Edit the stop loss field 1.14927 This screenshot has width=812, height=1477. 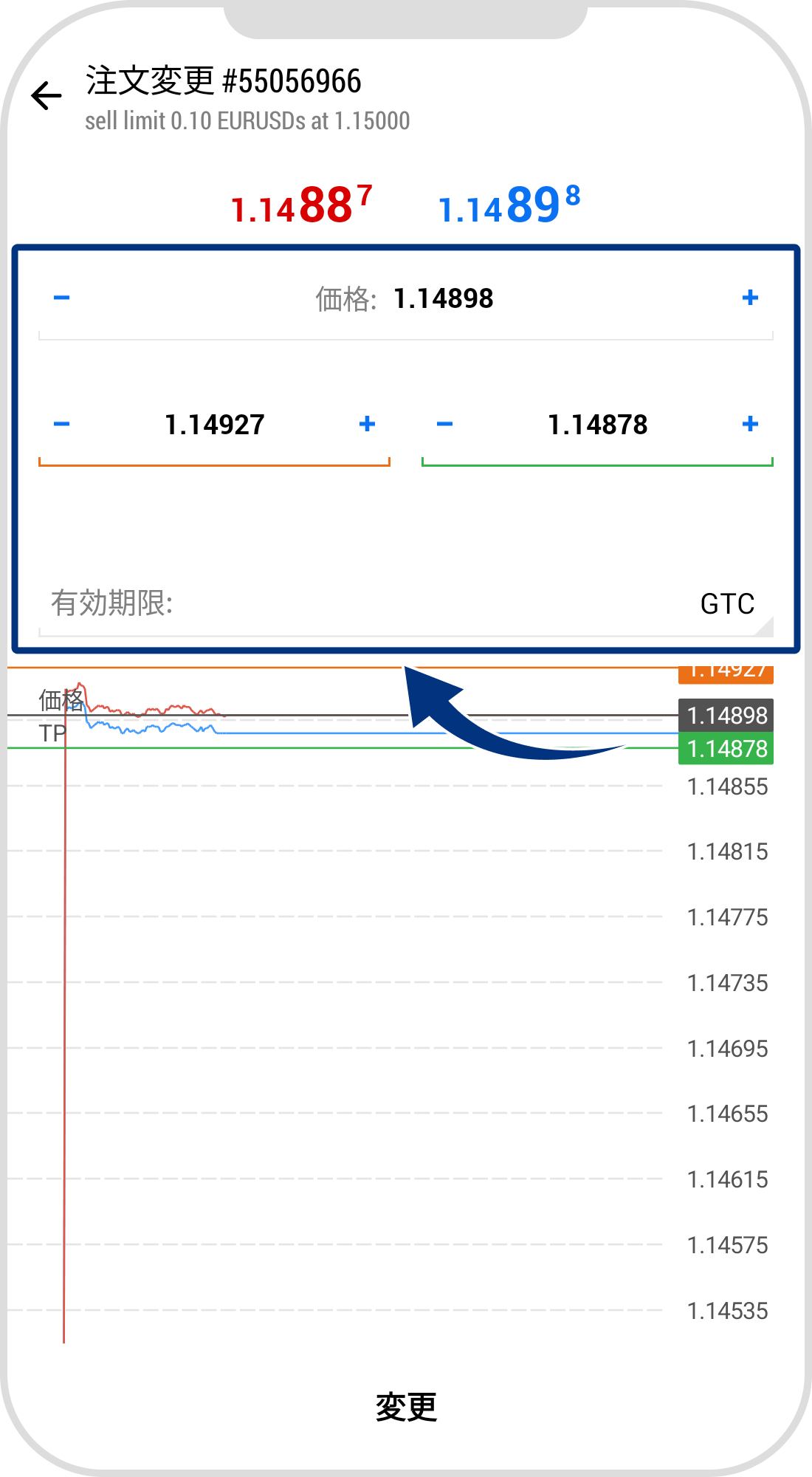[215, 425]
